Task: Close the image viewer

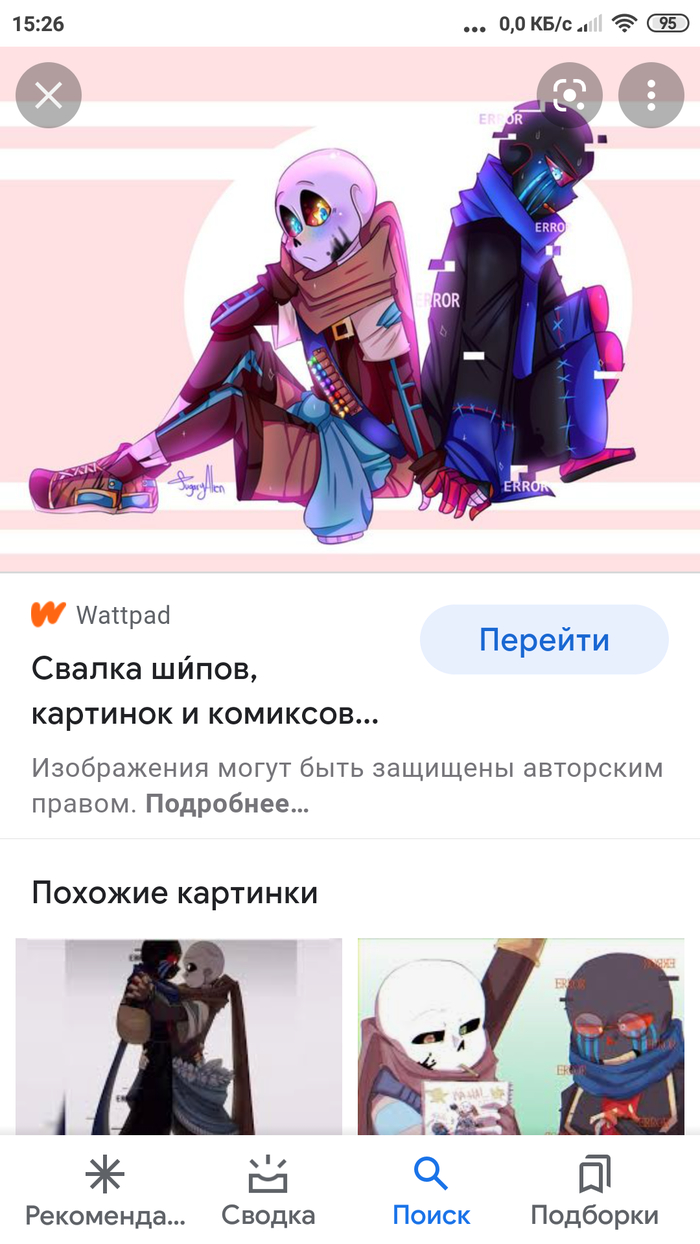Action: point(48,96)
